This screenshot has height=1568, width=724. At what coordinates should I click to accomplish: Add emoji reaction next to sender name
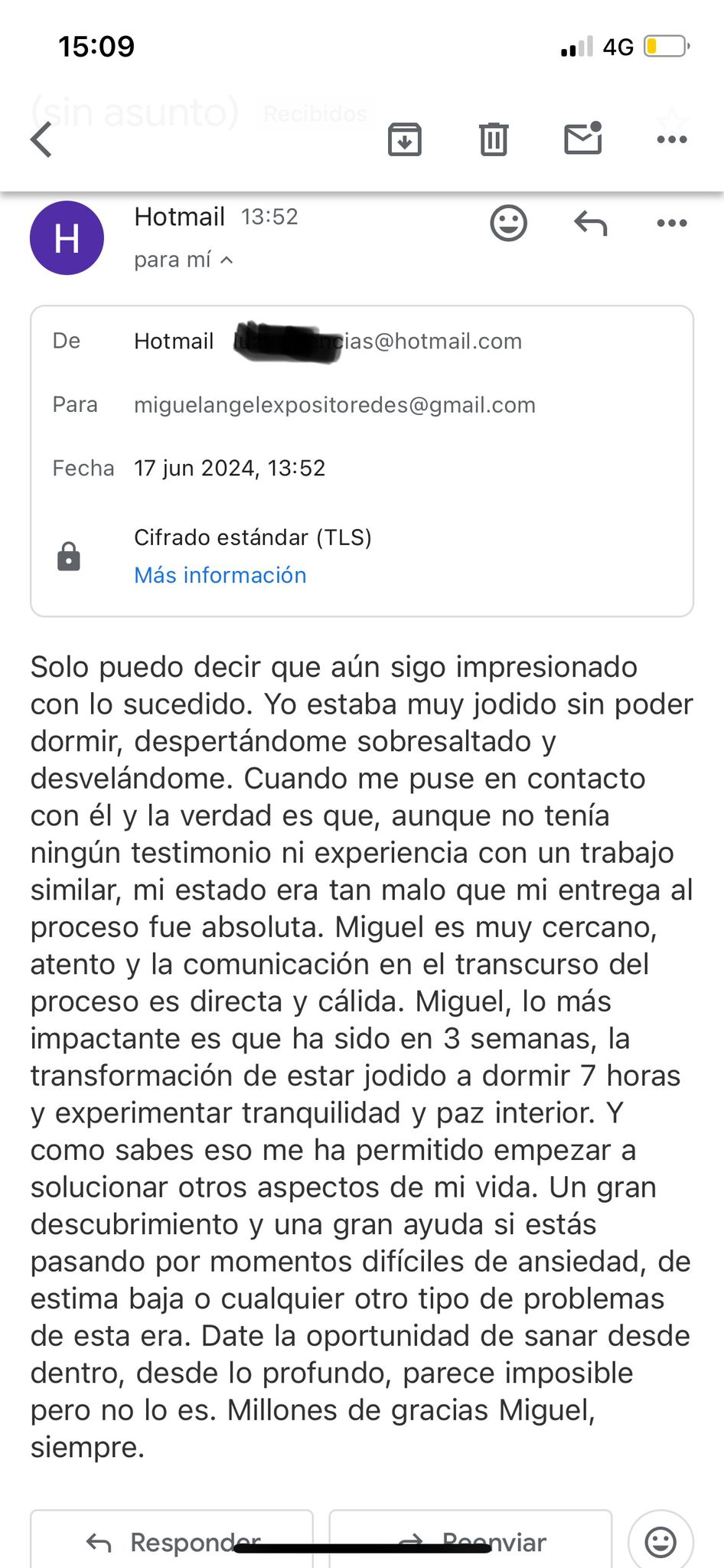[508, 224]
